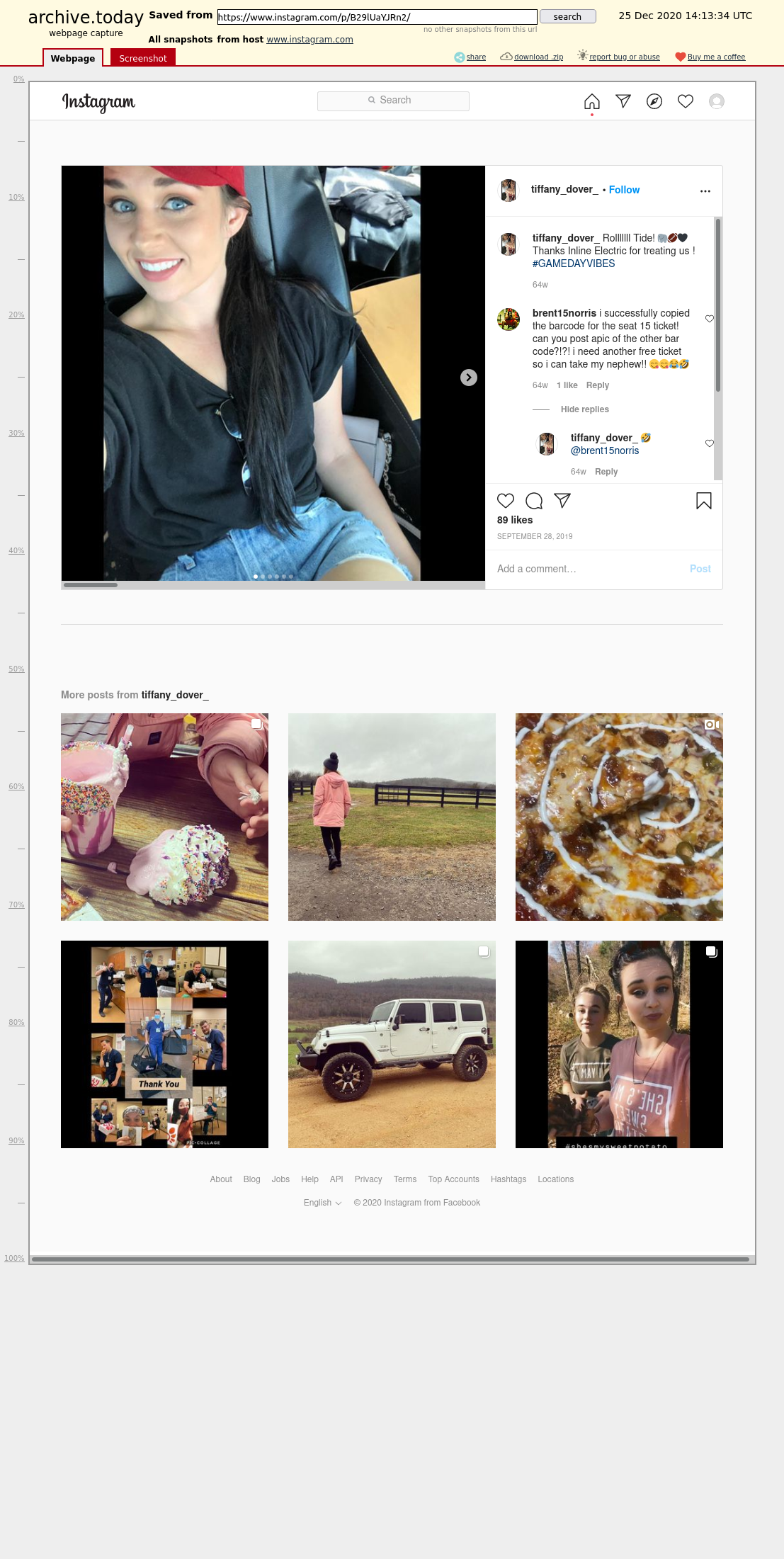Advance to the next photo in carousel

tap(469, 378)
